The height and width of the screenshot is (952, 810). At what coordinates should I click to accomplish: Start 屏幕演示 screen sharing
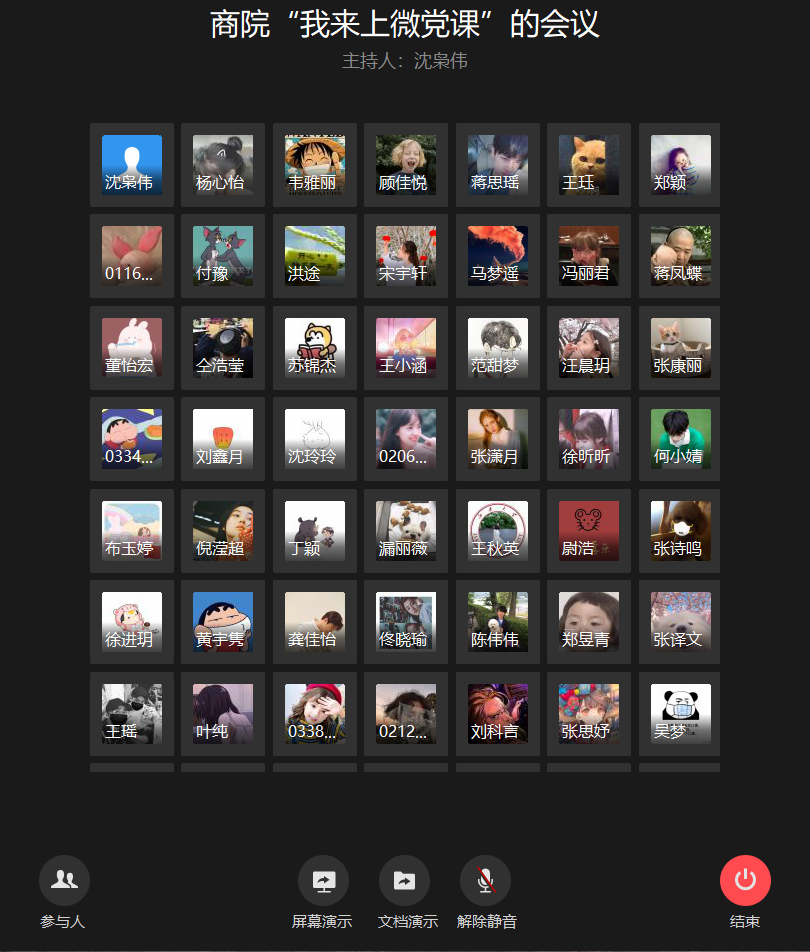pos(323,881)
